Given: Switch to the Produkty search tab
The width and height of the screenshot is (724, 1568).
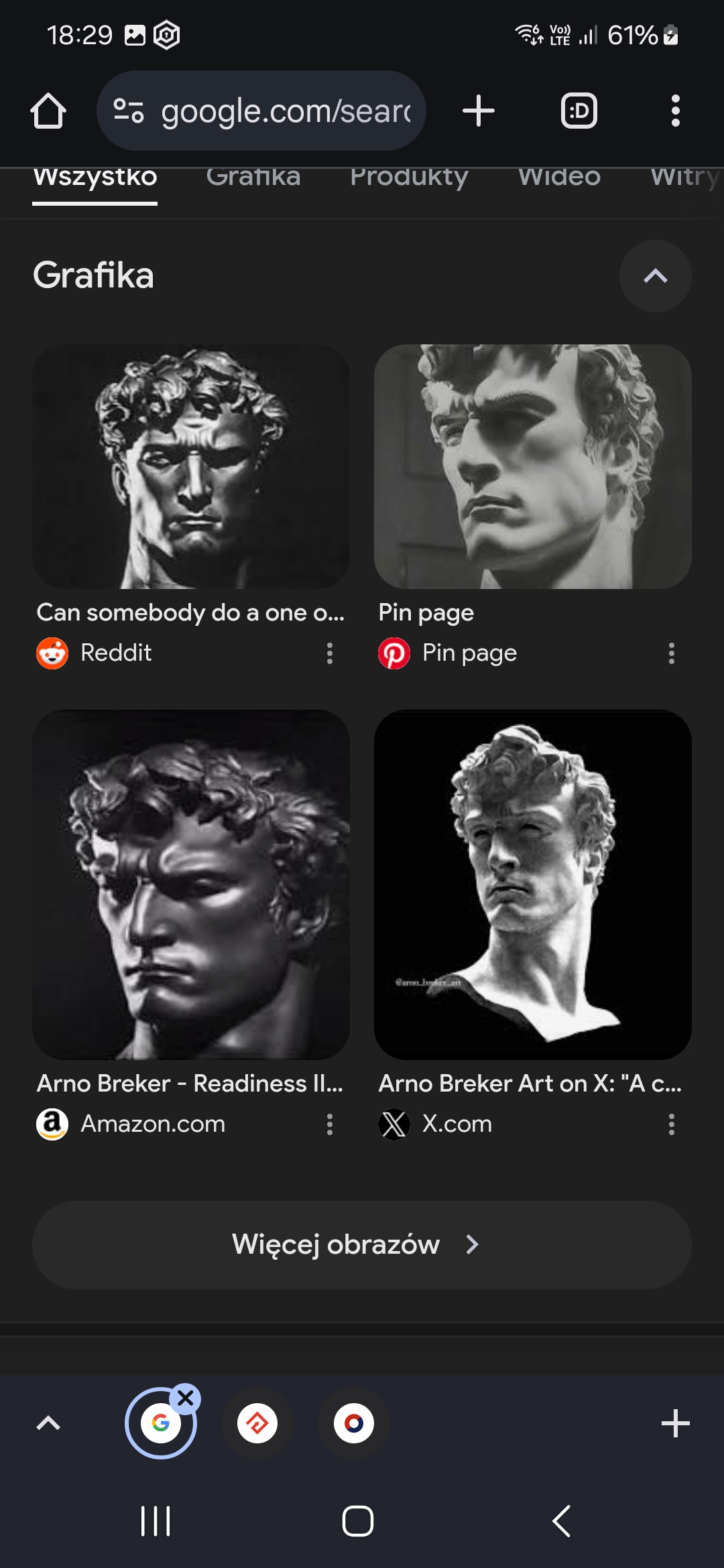Looking at the screenshot, I should point(409,178).
